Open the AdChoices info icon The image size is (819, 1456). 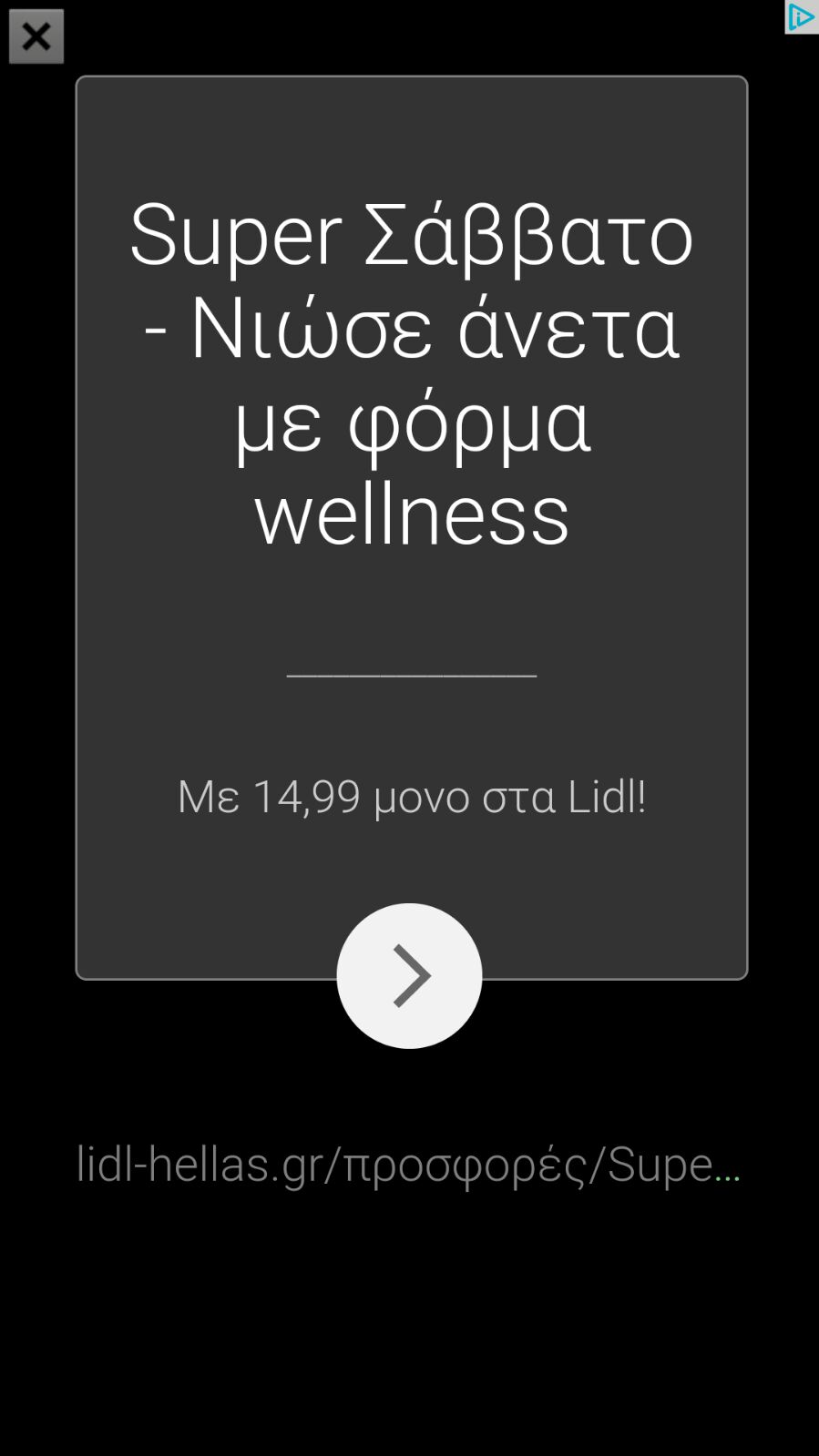pos(801,17)
